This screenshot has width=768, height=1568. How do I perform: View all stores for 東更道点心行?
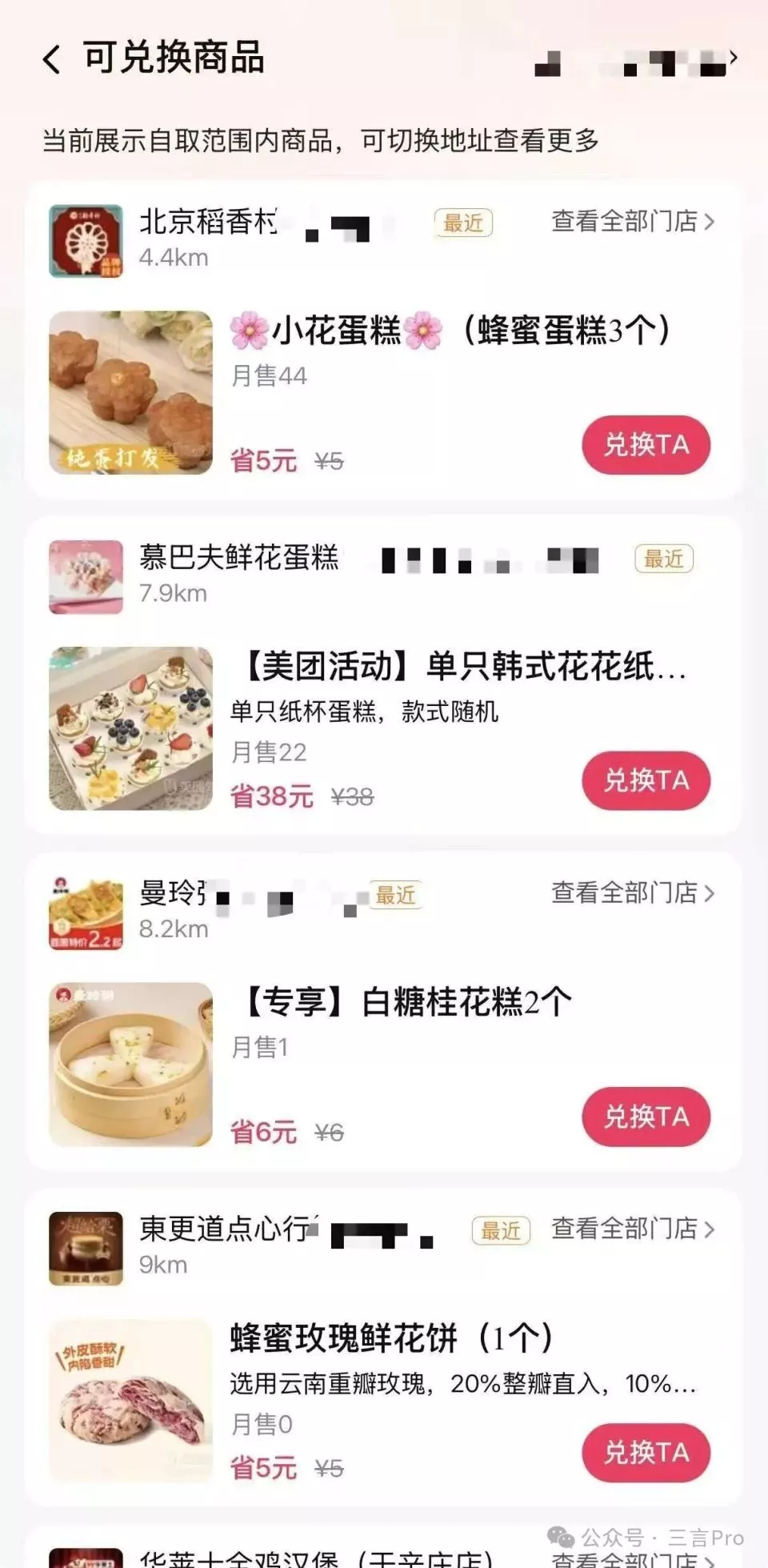632,1229
